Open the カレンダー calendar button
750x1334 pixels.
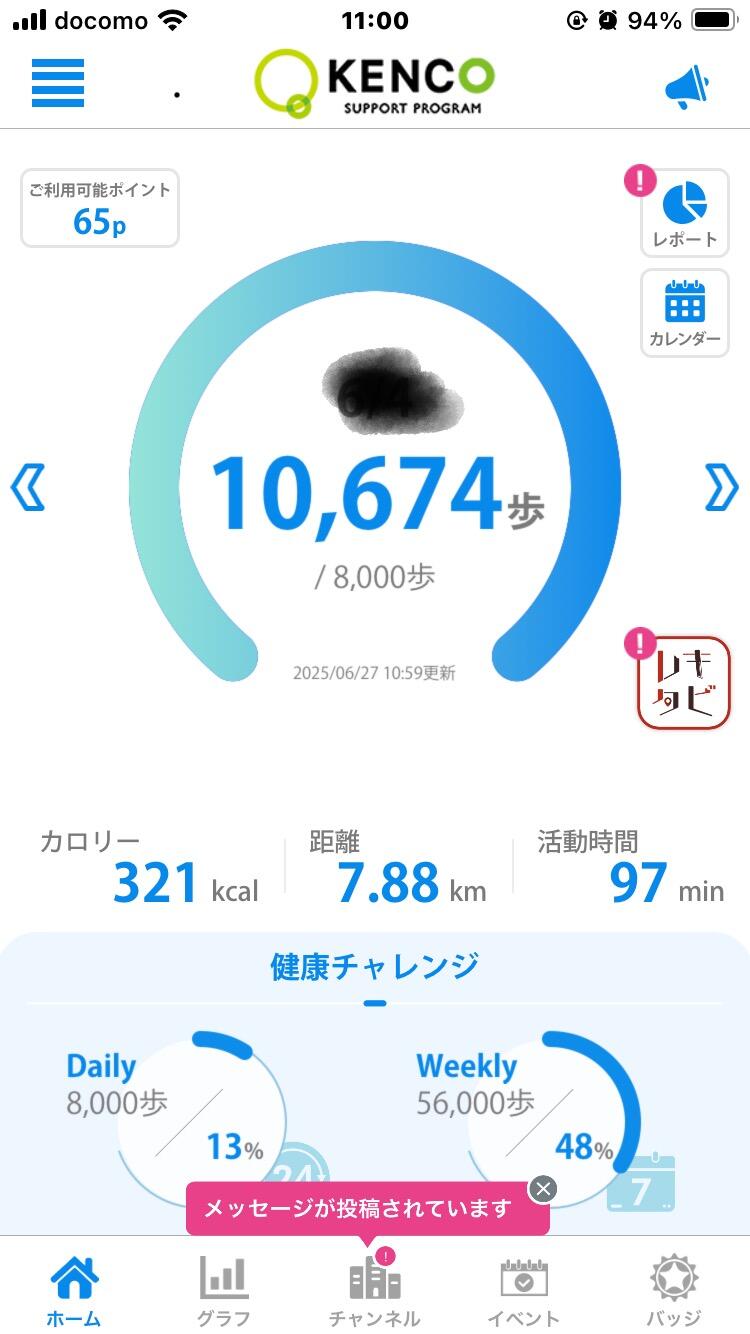point(685,313)
